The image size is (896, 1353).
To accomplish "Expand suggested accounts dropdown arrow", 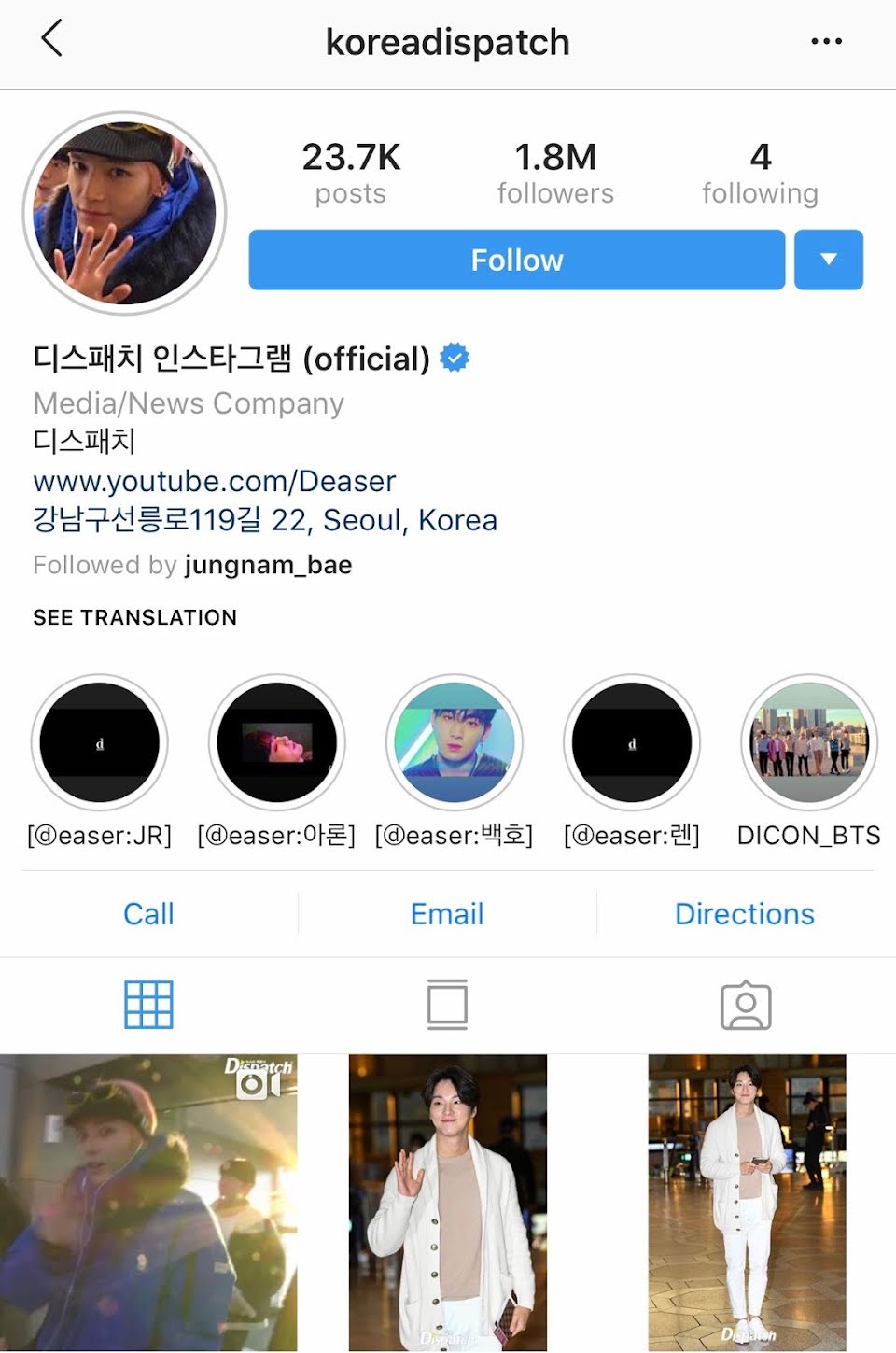I will click(829, 260).
